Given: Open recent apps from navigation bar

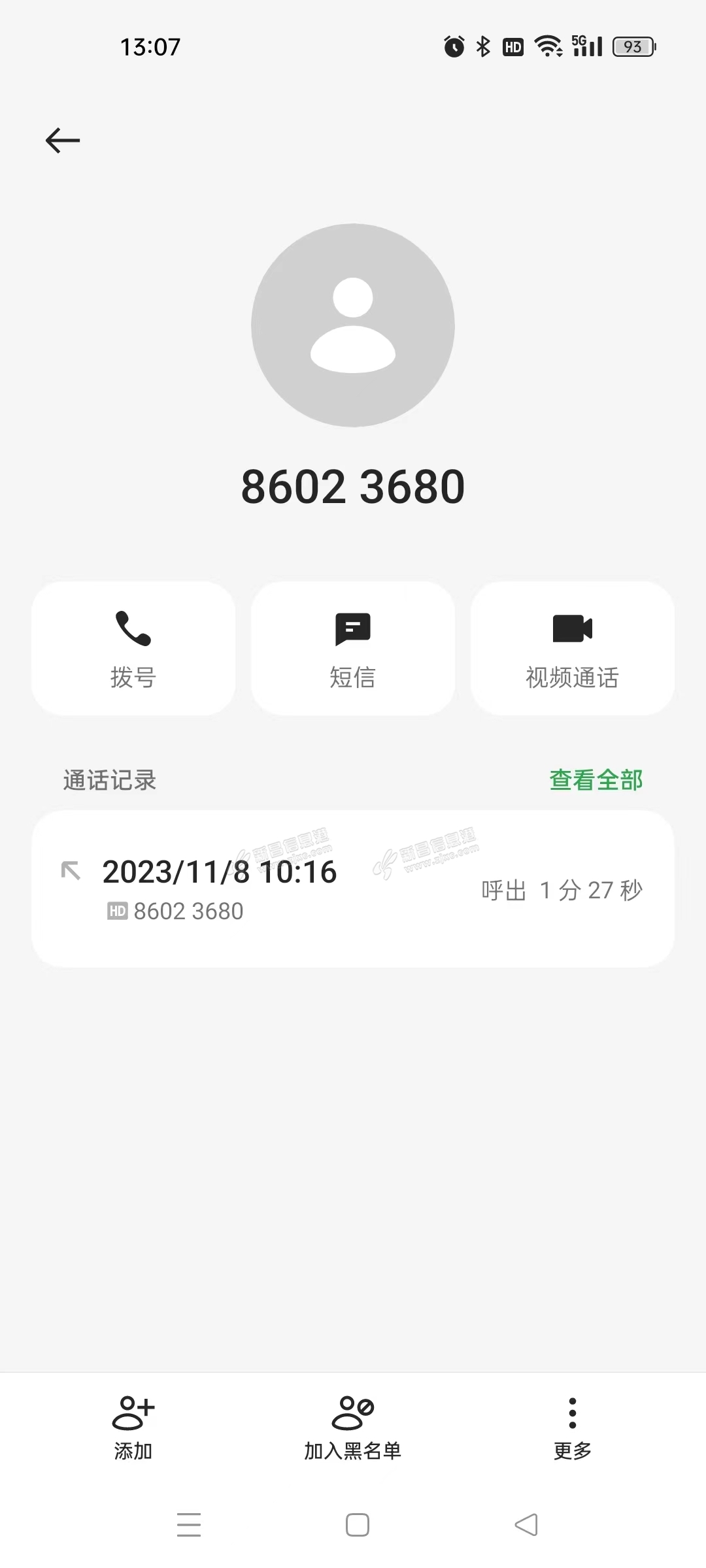Looking at the screenshot, I should pyautogui.click(x=189, y=1525).
